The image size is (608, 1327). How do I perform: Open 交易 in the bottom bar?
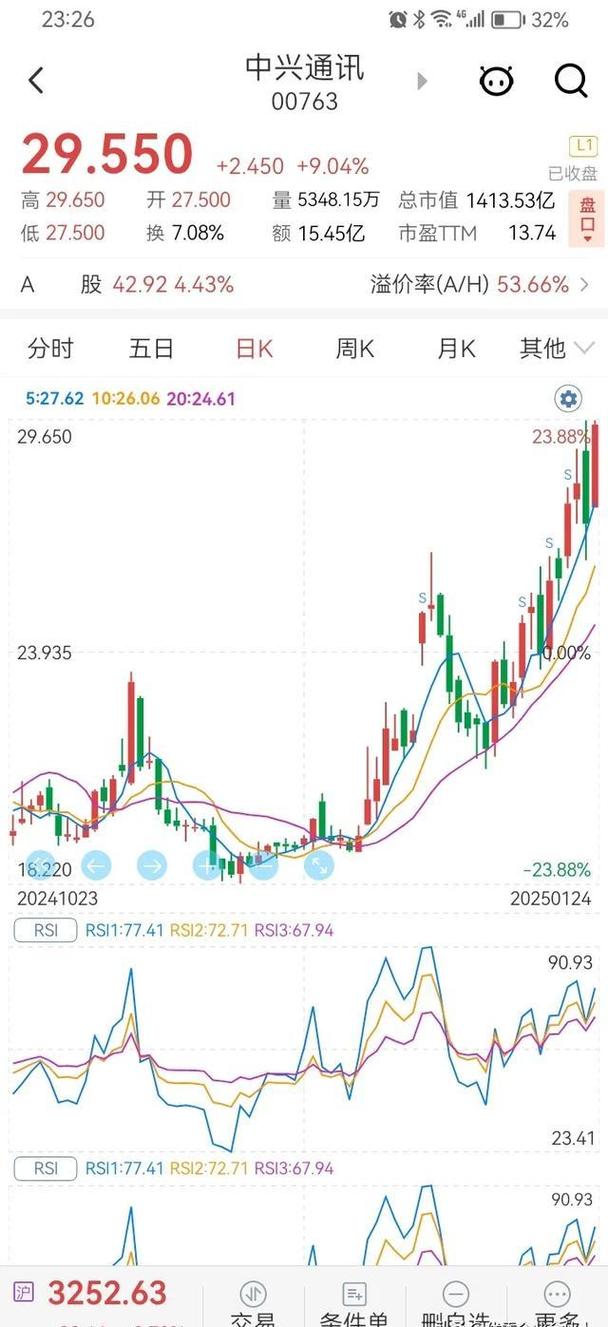[x=252, y=1305]
